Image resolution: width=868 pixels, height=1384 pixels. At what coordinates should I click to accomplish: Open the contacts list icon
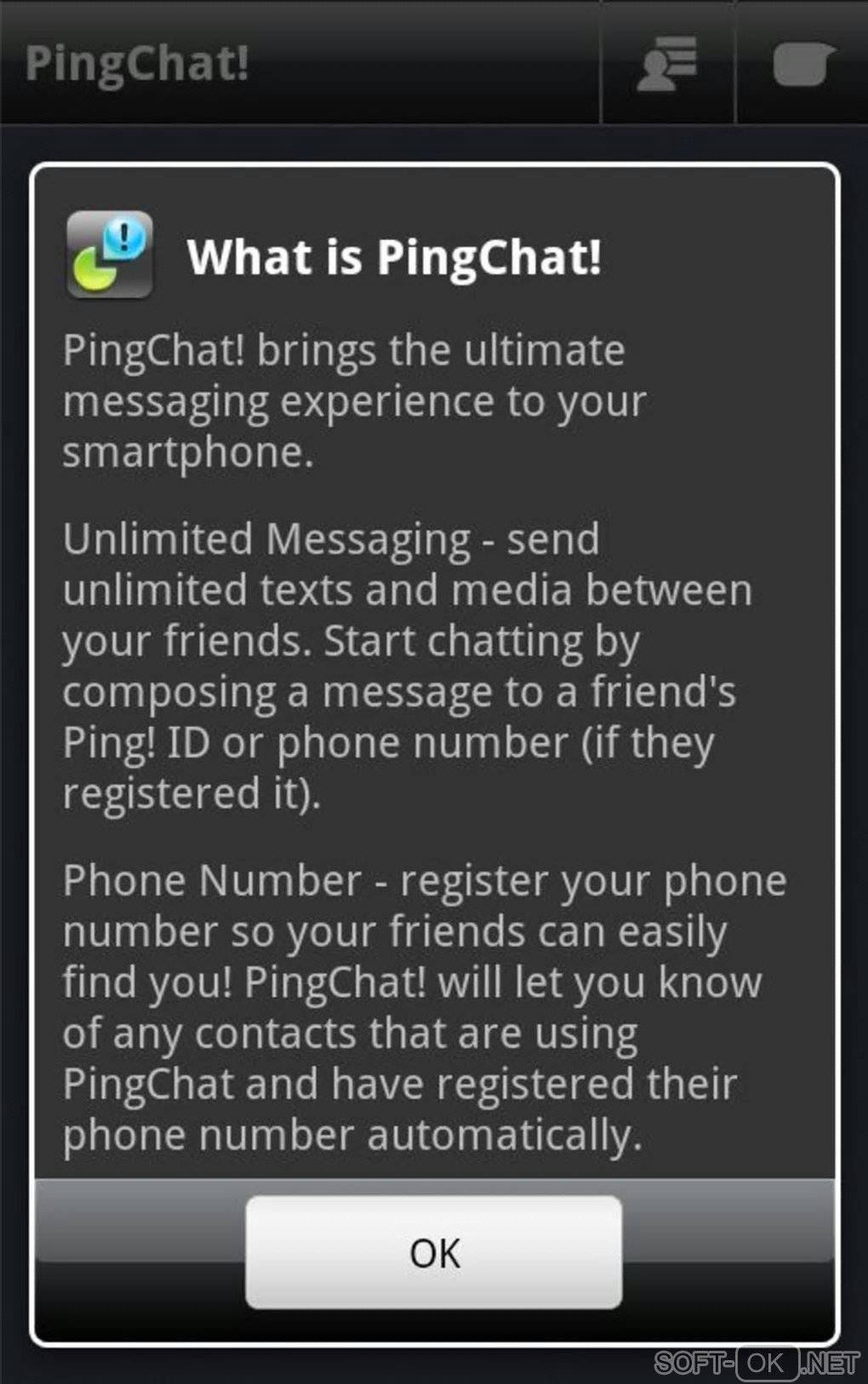[667, 64]
